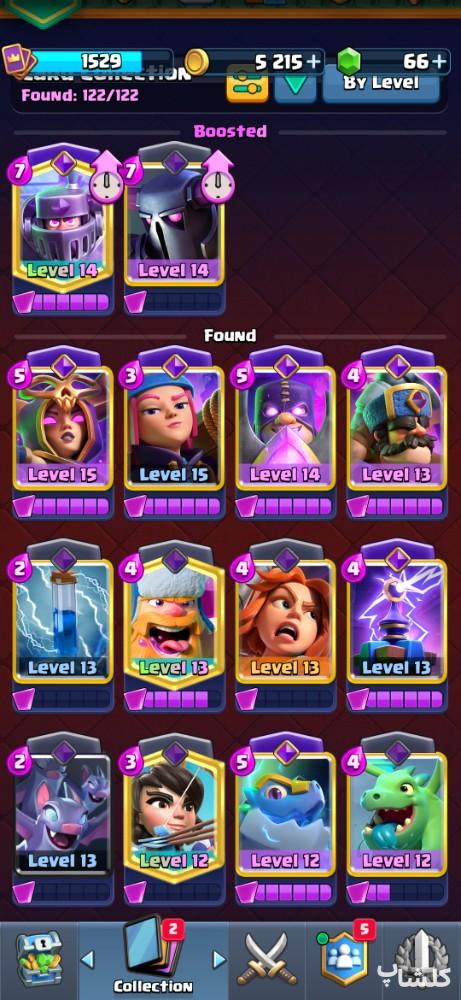The image size is (461, 1000).
Task: View the Level 14 Dark Witch-hat card
Action: coord(286,432)
